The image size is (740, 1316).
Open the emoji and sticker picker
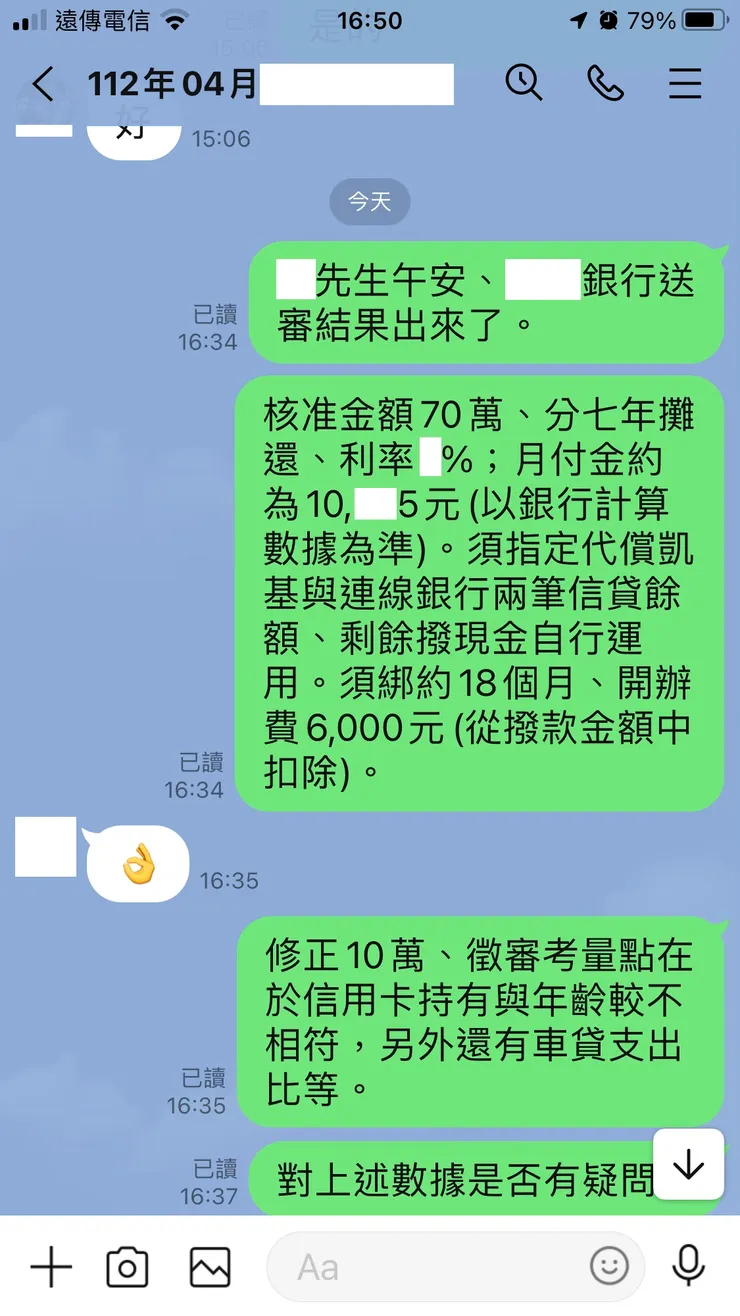pyautogui.click(x=610, y=1266)
